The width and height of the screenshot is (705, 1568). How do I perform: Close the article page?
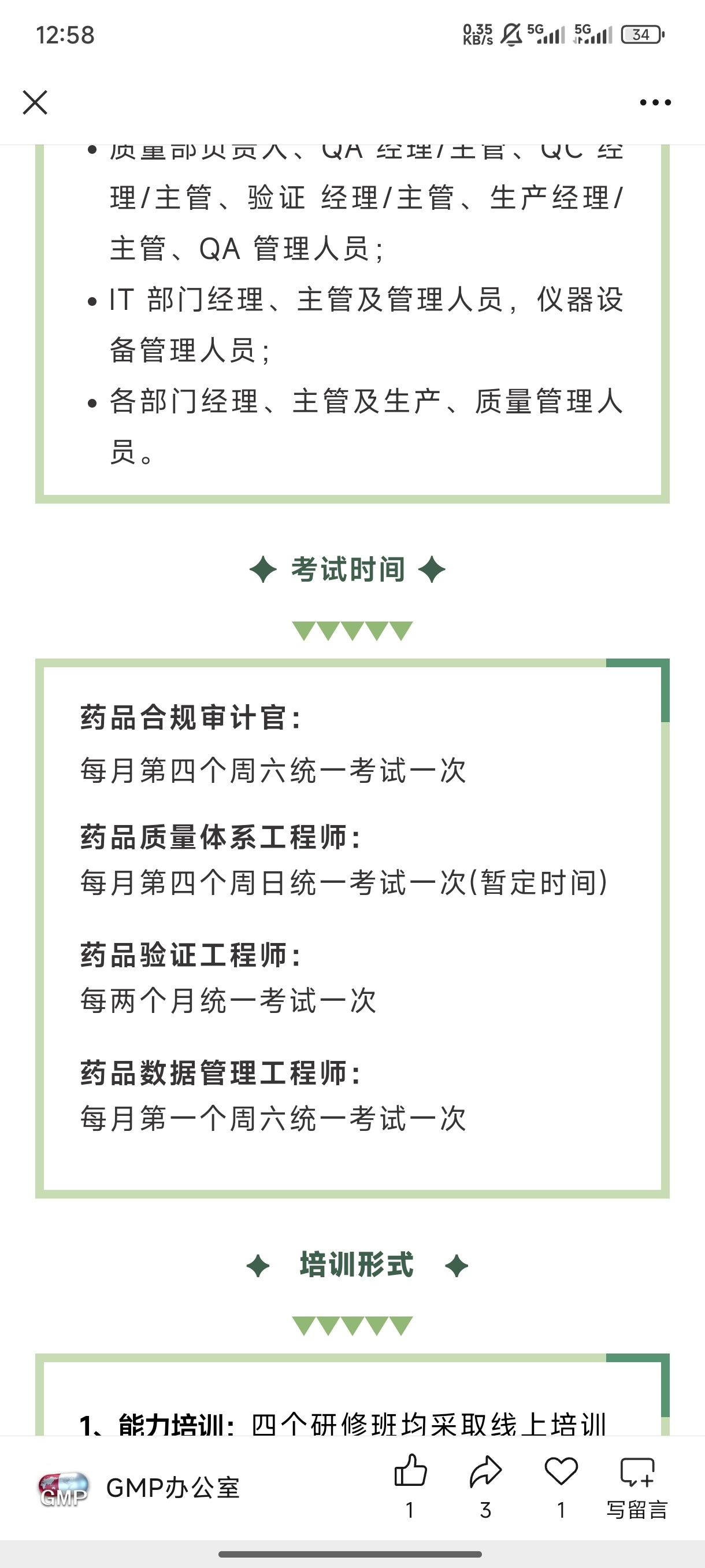coord(35,102)
